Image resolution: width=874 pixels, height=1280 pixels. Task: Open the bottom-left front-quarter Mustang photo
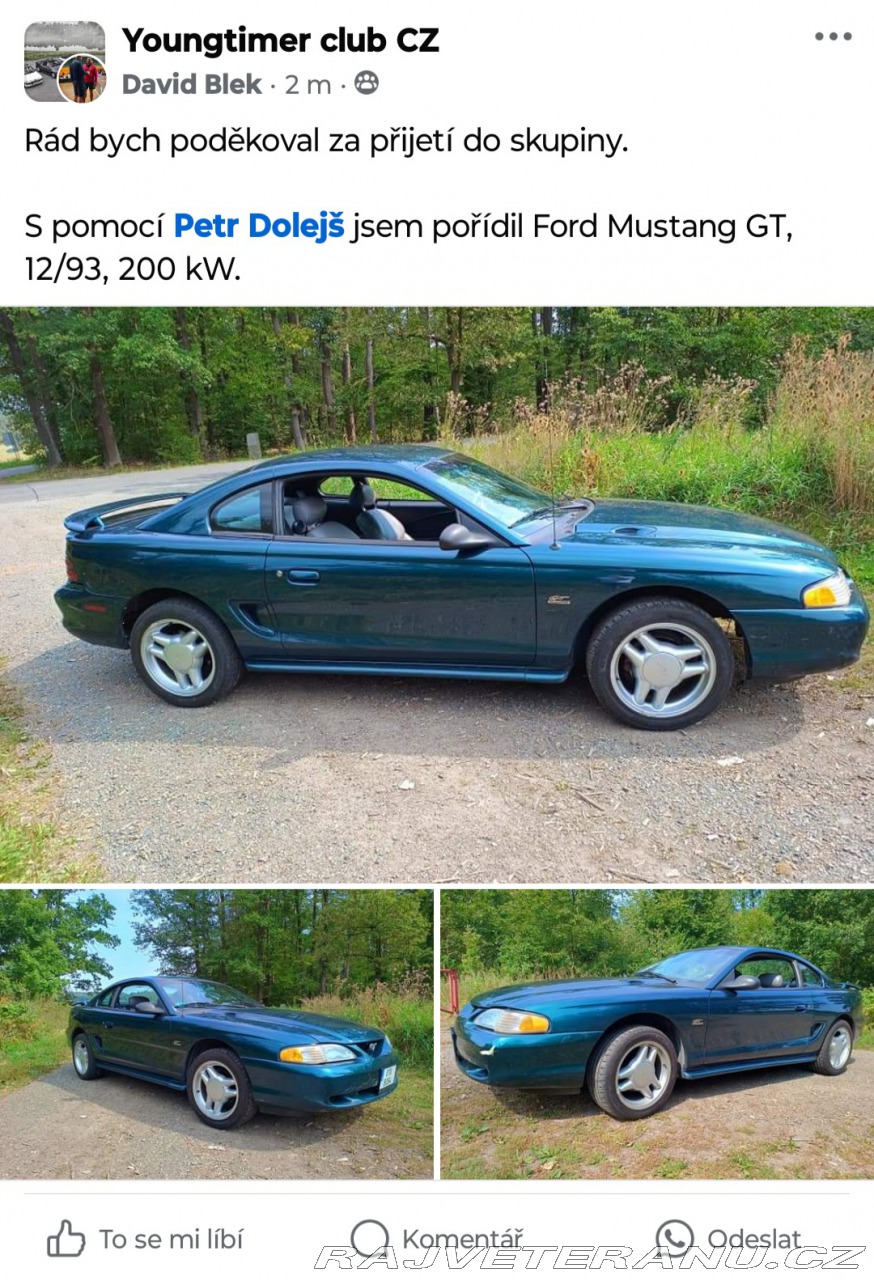(216, 1034)
